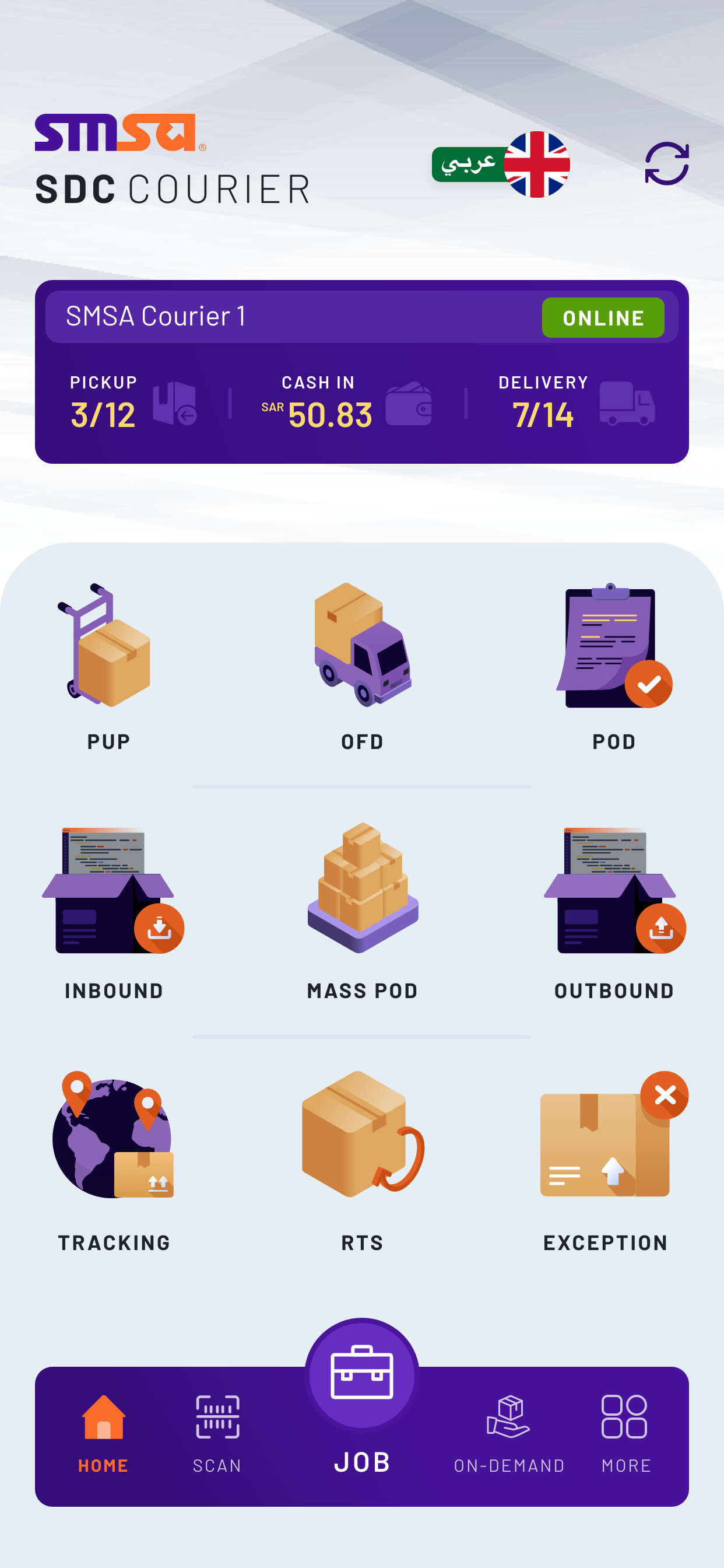The width and height of the screenshot is (724, 1568).
Task: Go to the Home tab
Action: tap(103, 1434)
